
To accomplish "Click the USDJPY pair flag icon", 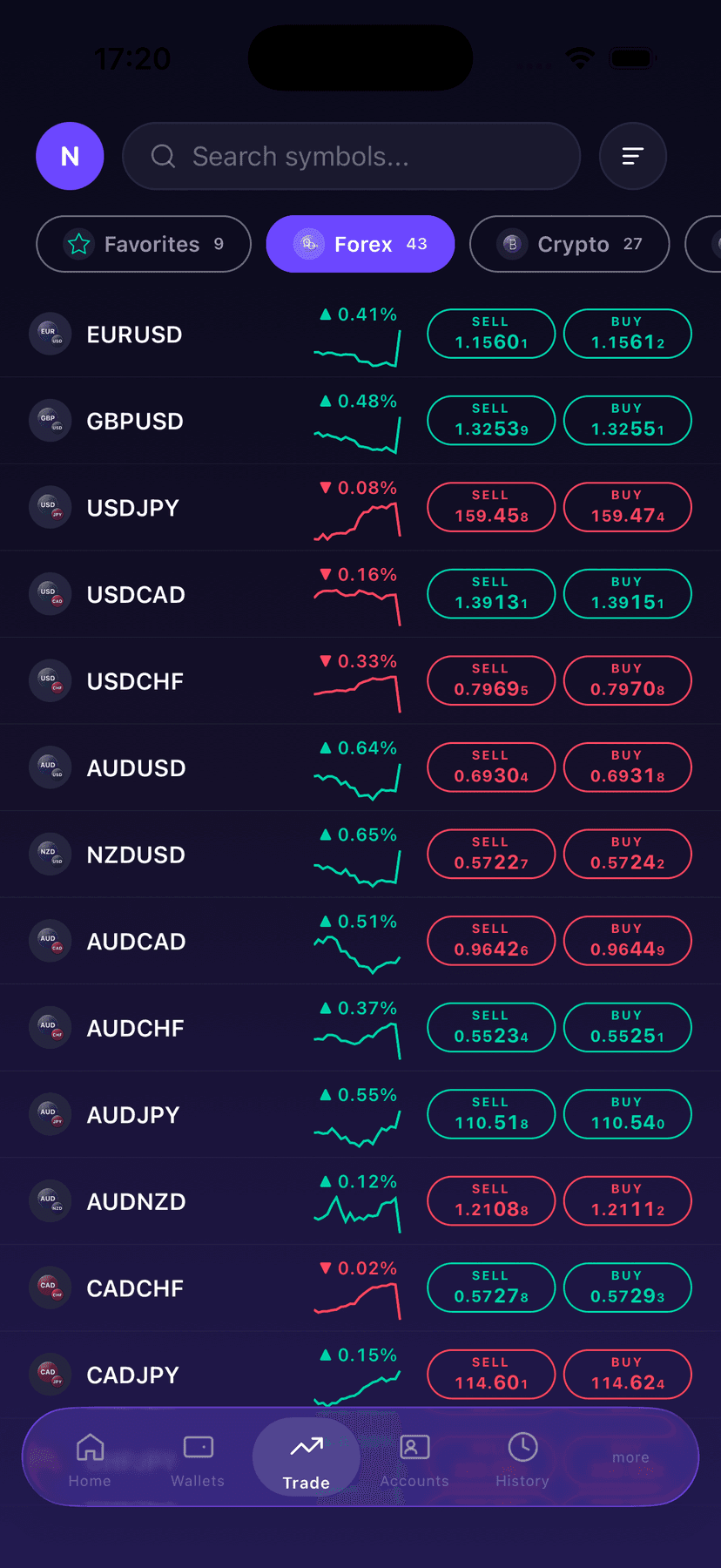I will 50,507.
